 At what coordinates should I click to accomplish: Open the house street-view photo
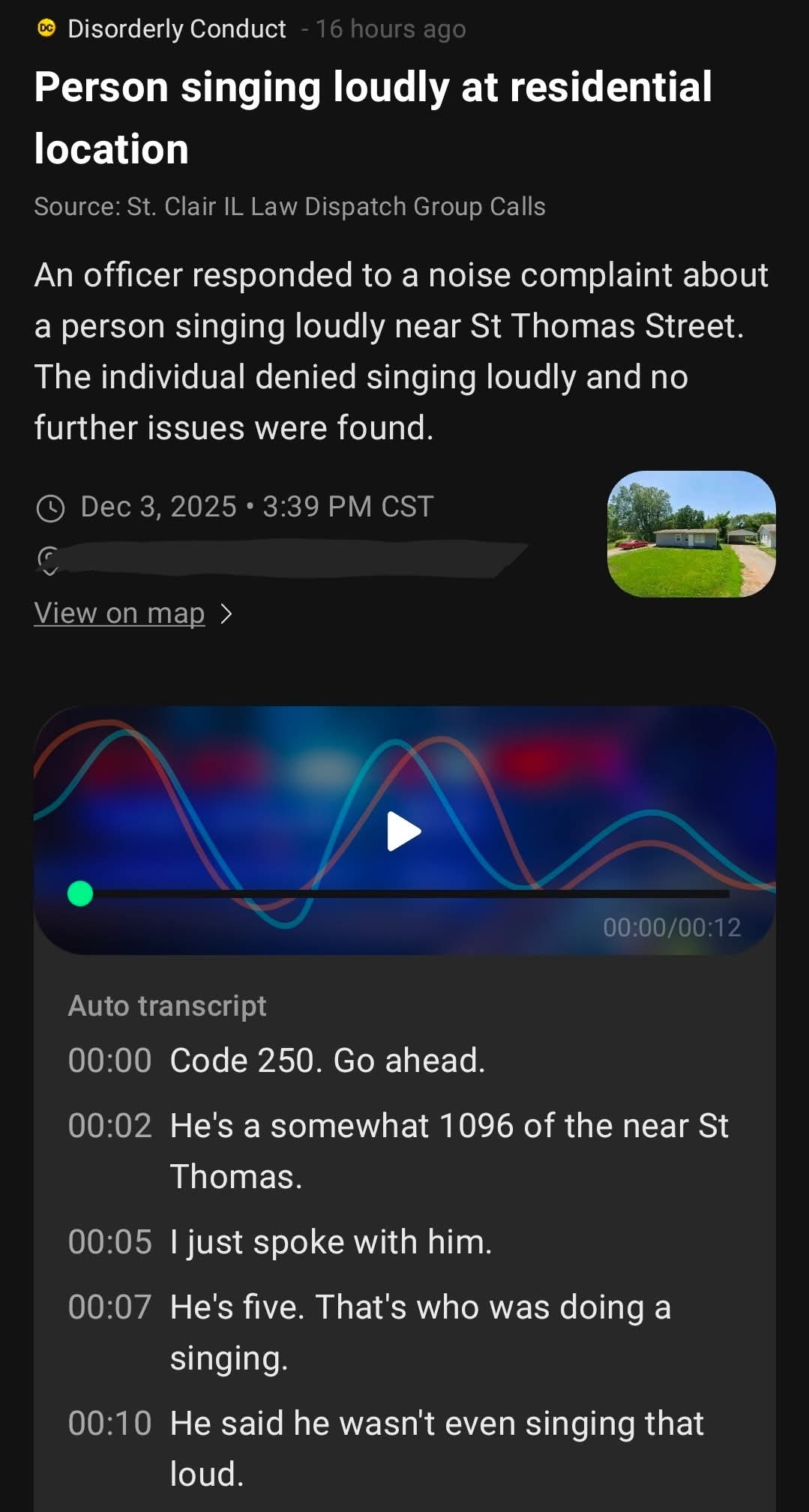coord(691,534)
